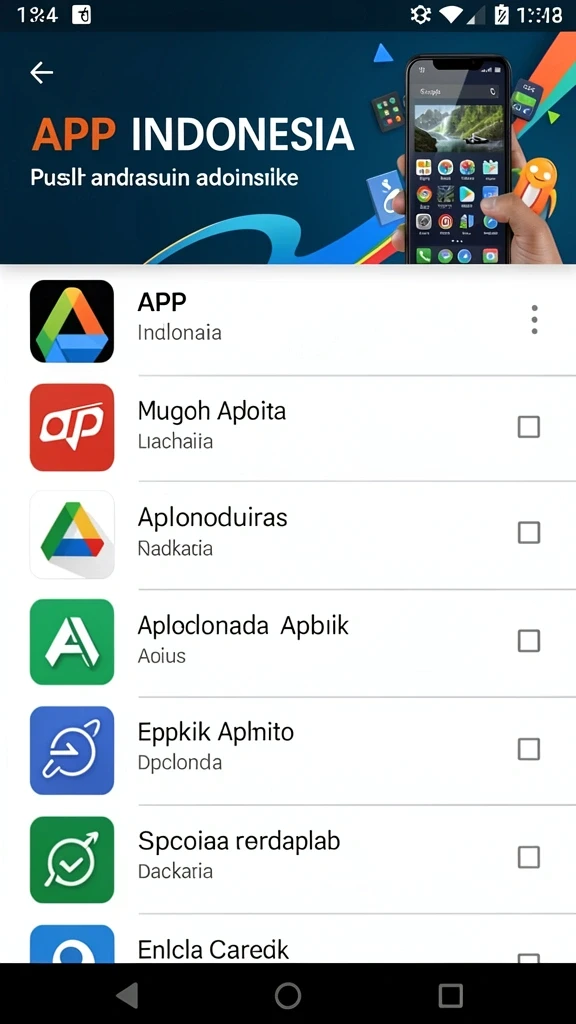Tick the checkbox for Mugoh Apoita
Viewport: 576px width, 1024px height.
coord(528,428)
